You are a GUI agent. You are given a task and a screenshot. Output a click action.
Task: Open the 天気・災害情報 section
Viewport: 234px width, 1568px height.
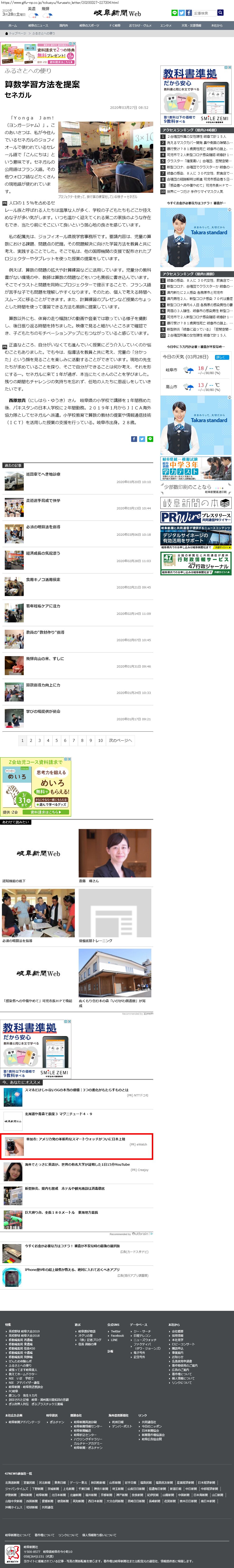(x=191, y=26)
